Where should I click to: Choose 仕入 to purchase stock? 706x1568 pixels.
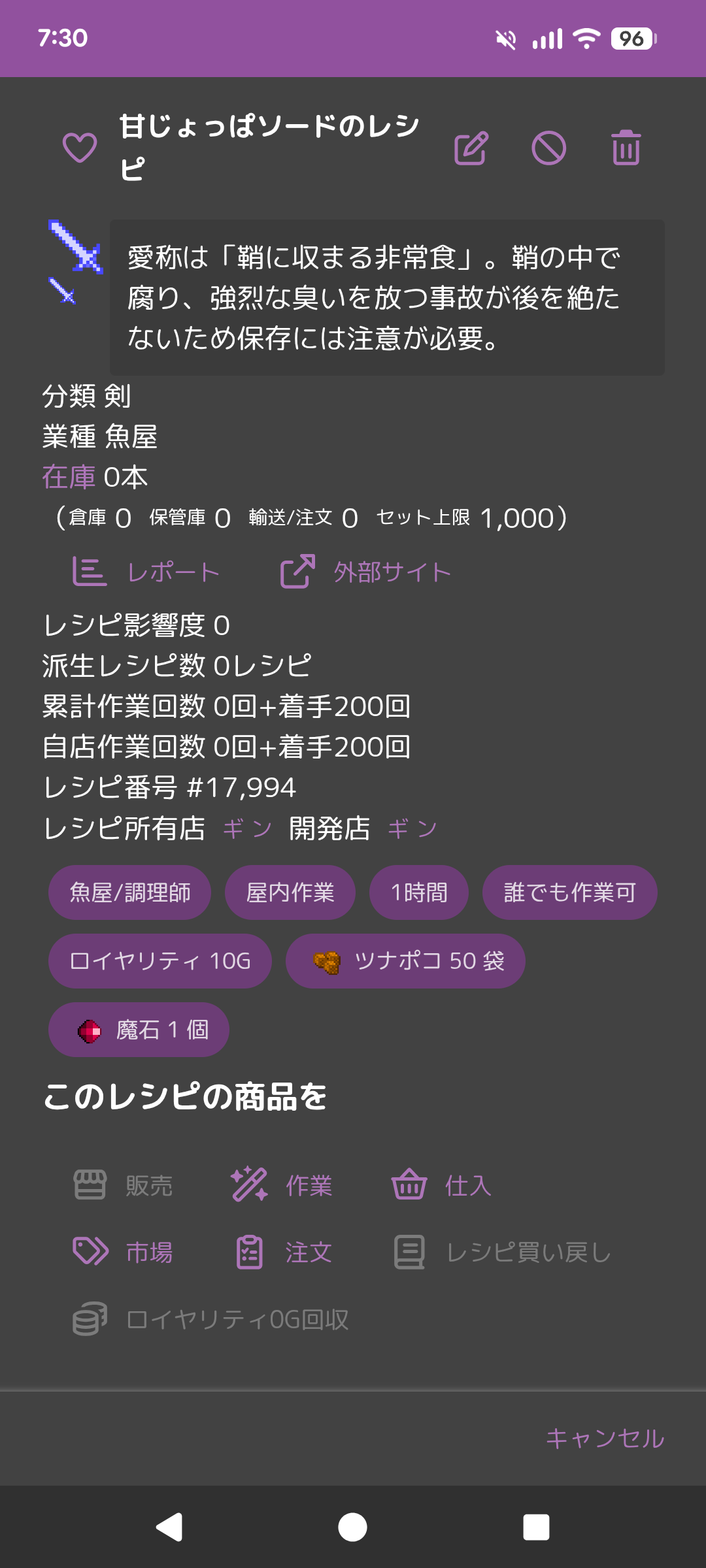tap(442, 1185)
